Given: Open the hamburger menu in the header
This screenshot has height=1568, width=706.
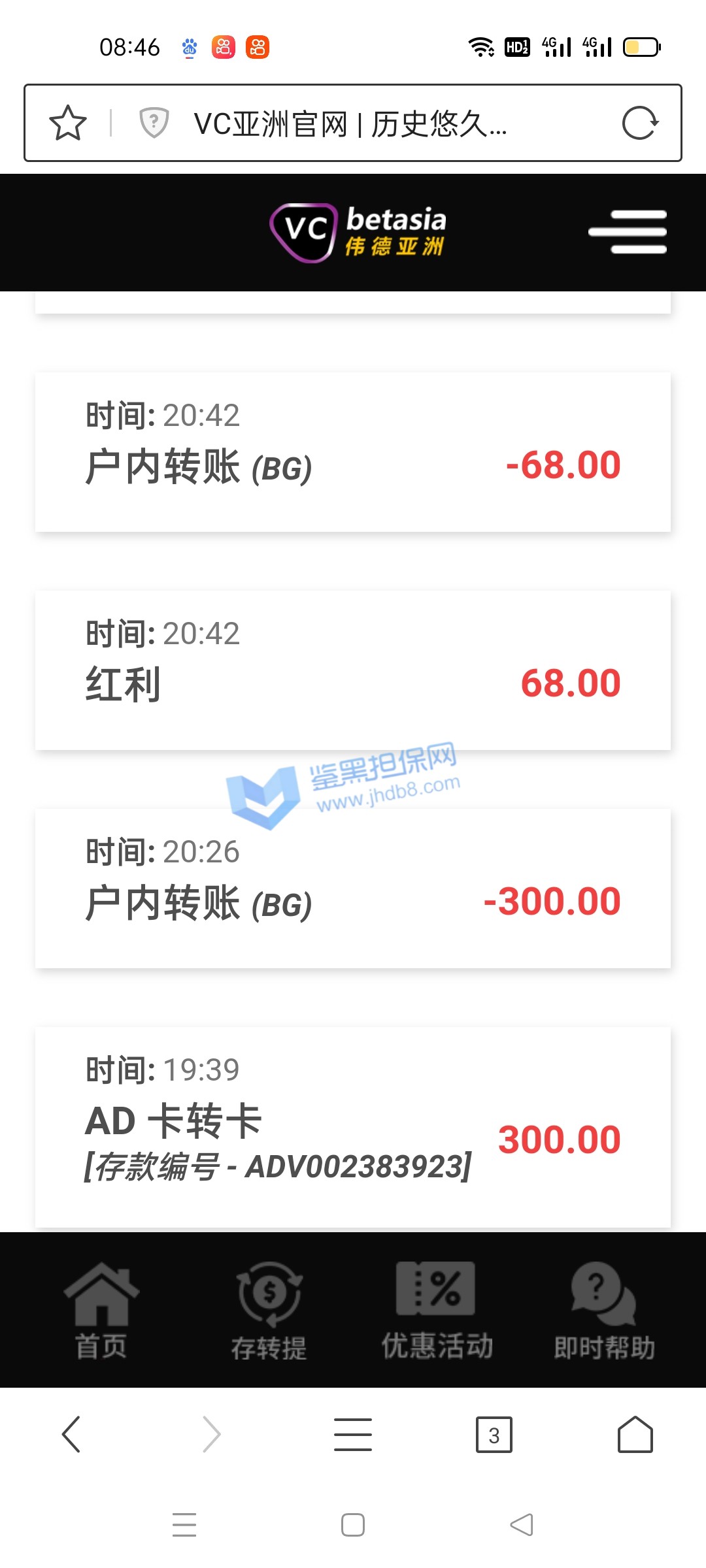Looking at the screenshot, I should pos(627,232).
